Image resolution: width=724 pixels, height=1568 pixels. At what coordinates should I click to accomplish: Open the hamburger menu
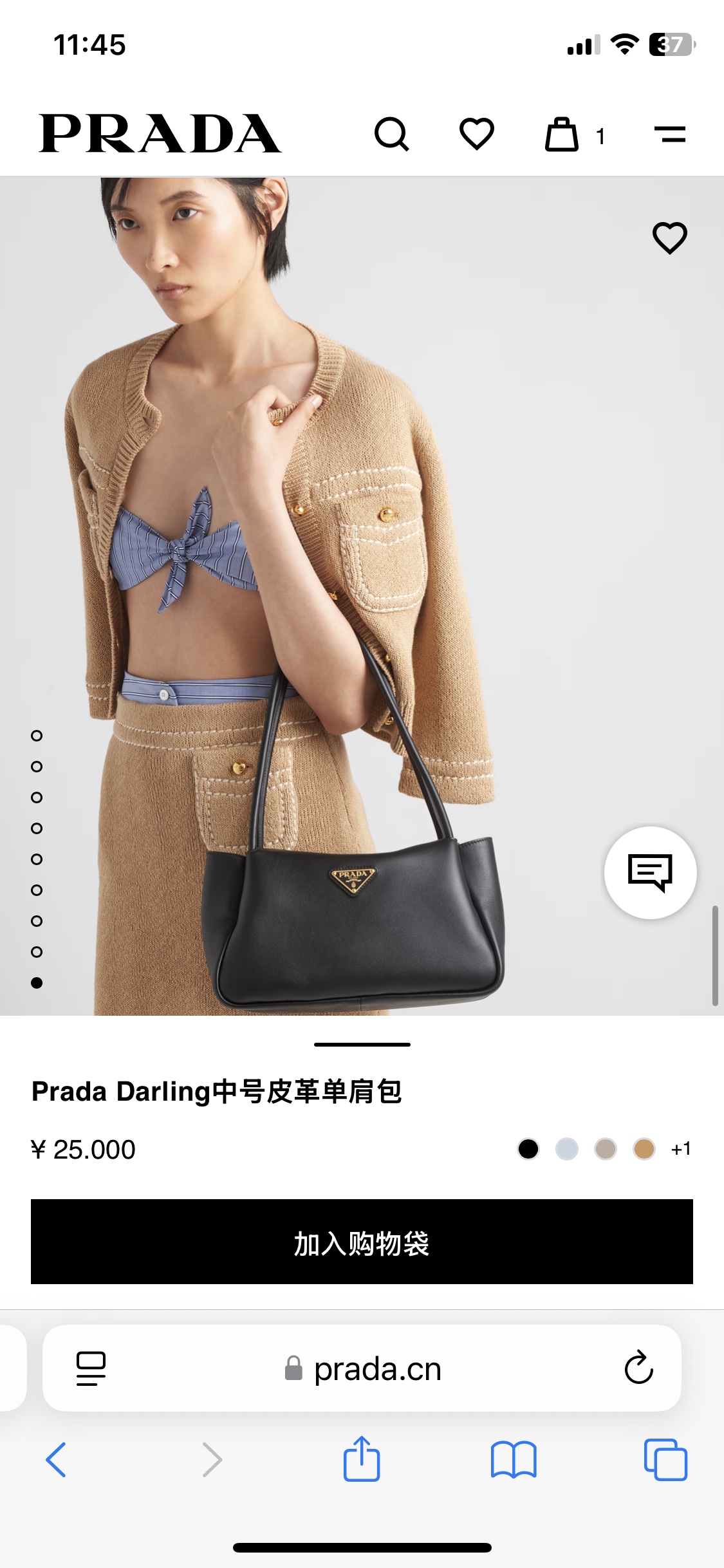pos(669,135)
